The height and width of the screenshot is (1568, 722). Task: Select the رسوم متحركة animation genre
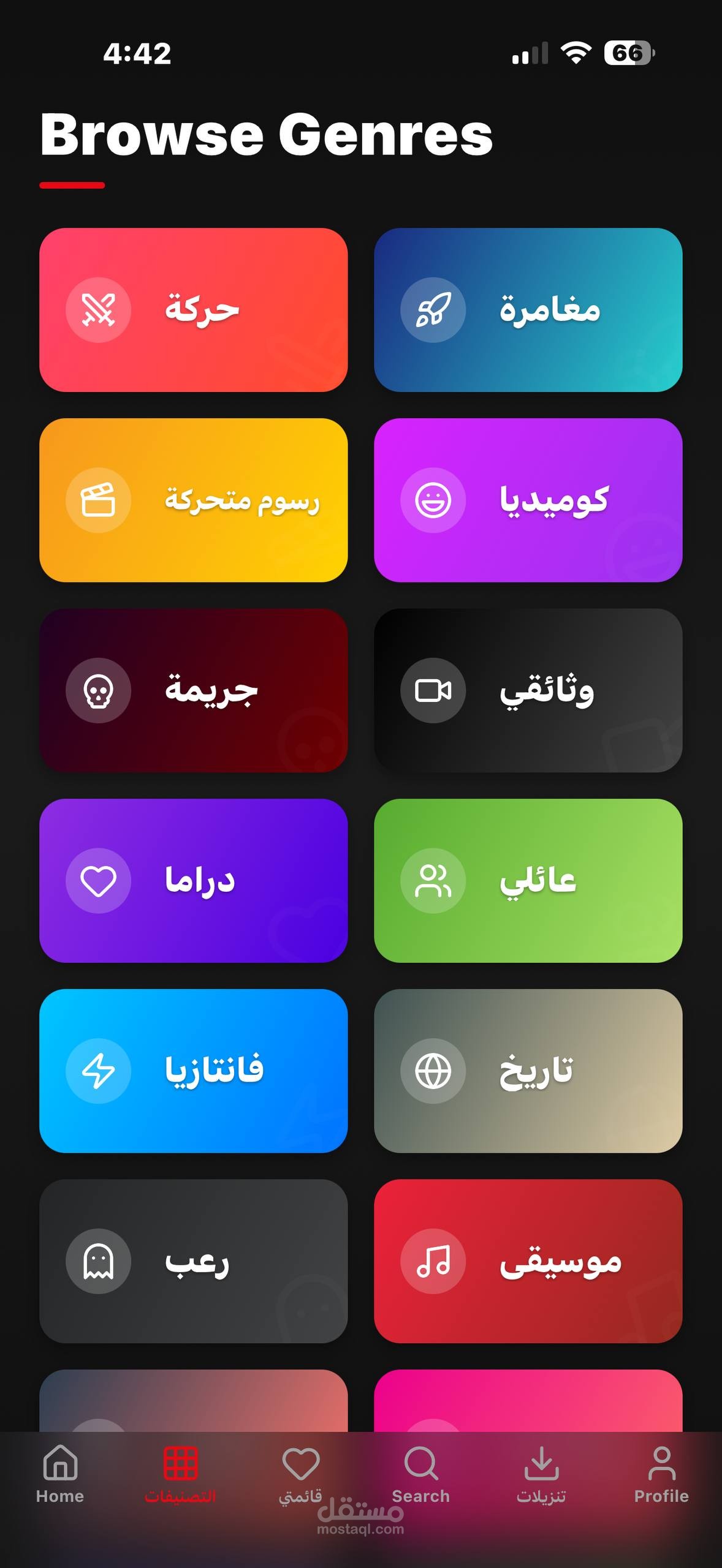(x=193, y=500)
